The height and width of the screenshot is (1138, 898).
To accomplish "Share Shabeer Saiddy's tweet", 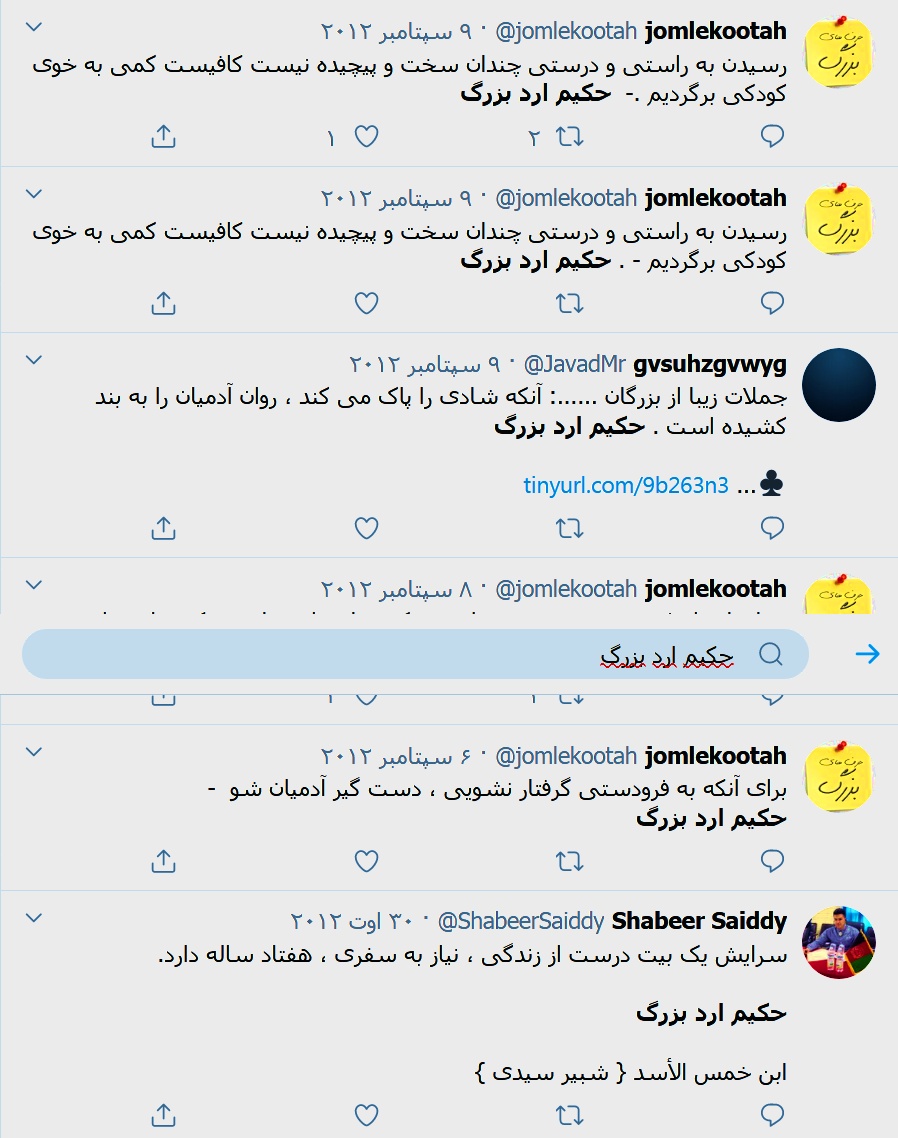I will (163, 1114).
